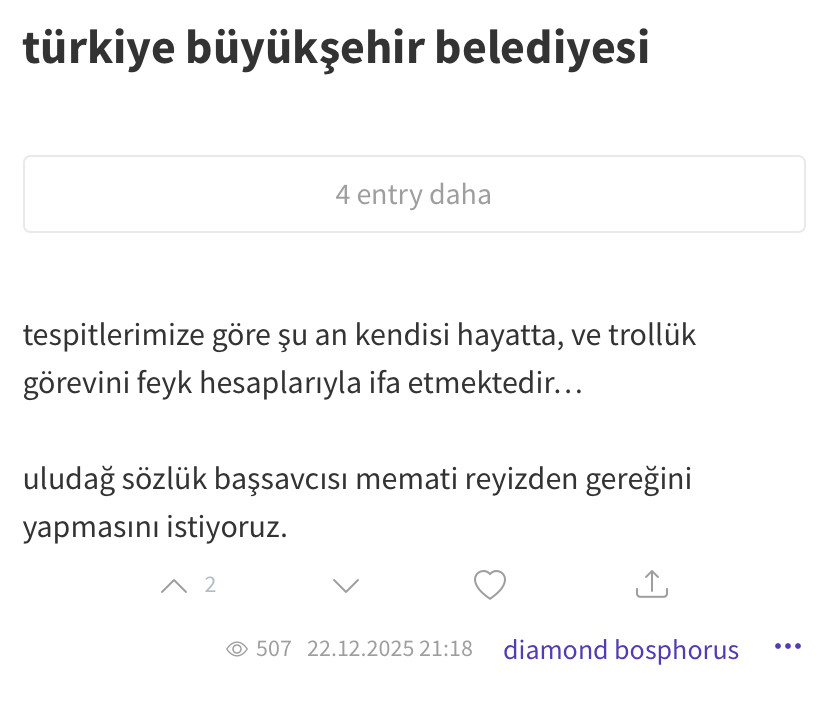Downvote this entry
828x705 pixels.
point(345,586)
